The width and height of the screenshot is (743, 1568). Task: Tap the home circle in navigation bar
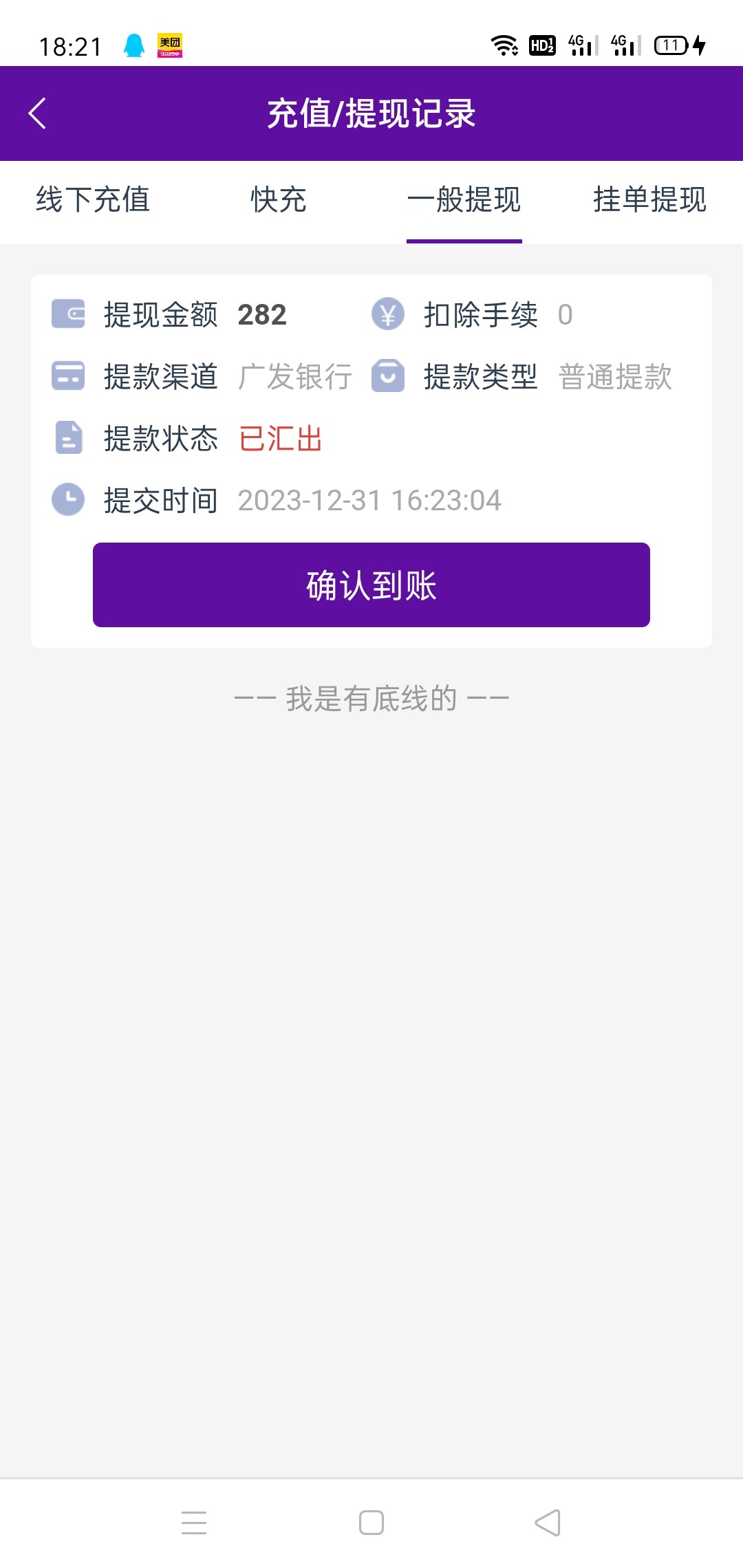[371, 1523]
